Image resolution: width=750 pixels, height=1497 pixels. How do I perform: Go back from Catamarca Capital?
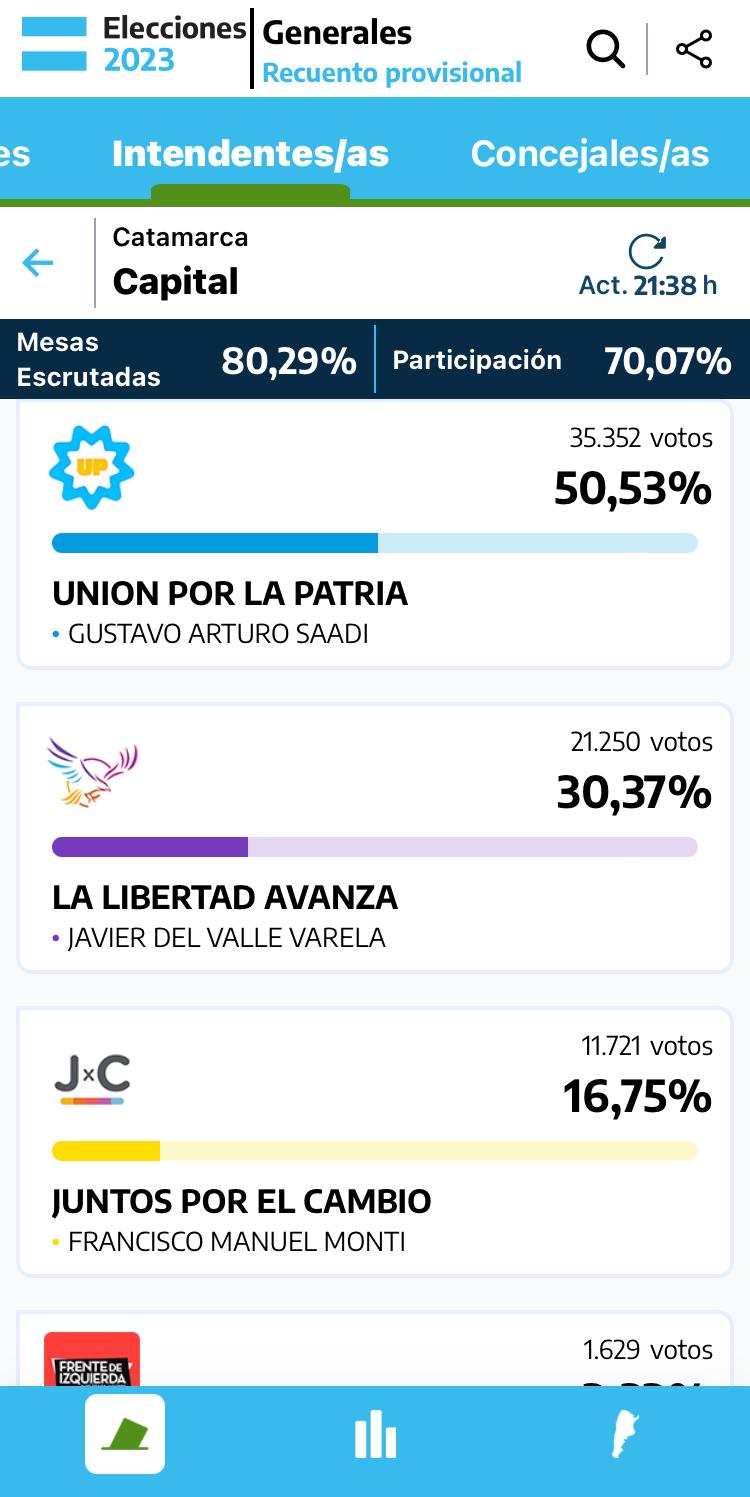(x=38, y=263)
